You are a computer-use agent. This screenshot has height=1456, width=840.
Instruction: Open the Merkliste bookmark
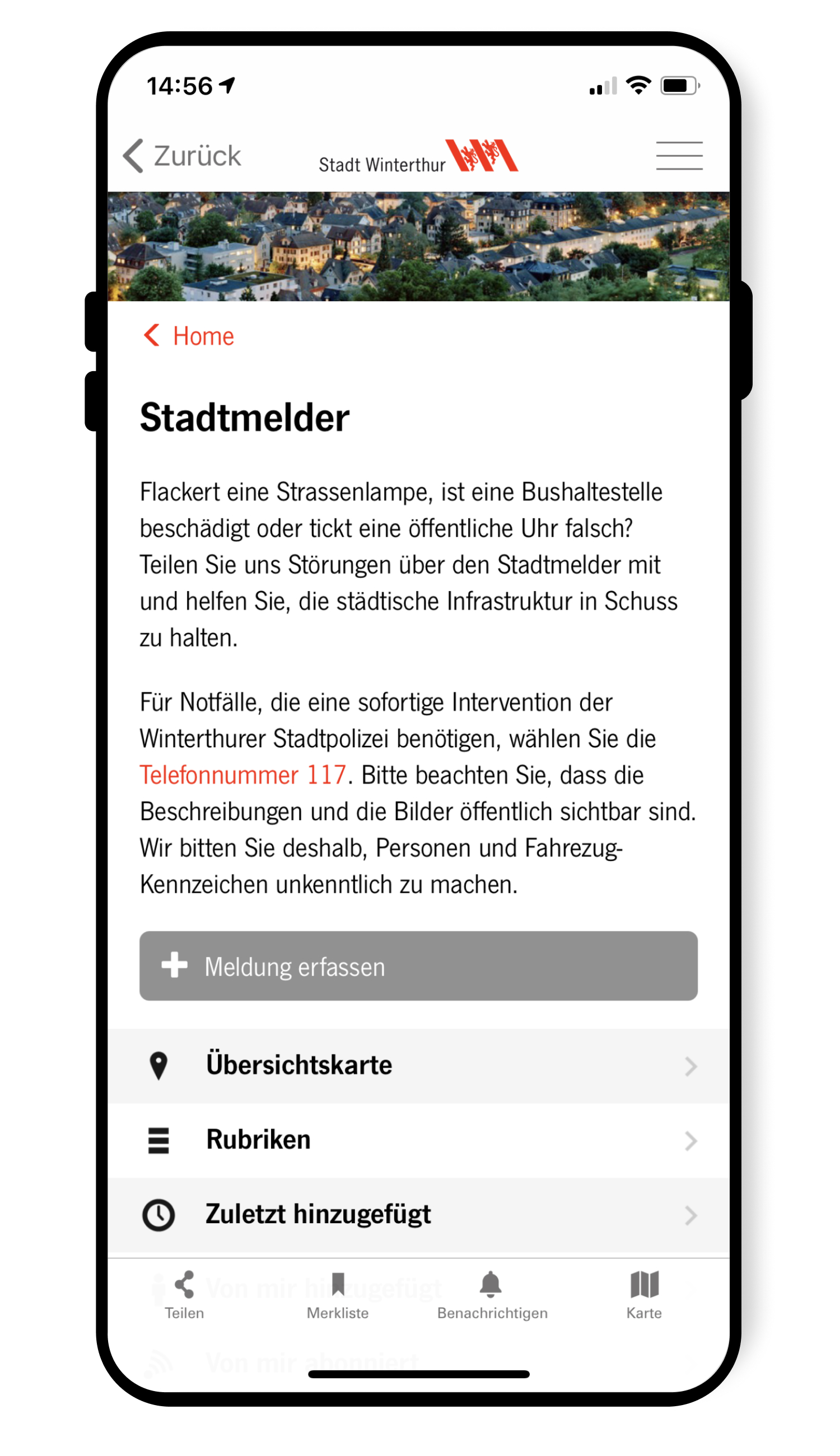click(338, 1295)
